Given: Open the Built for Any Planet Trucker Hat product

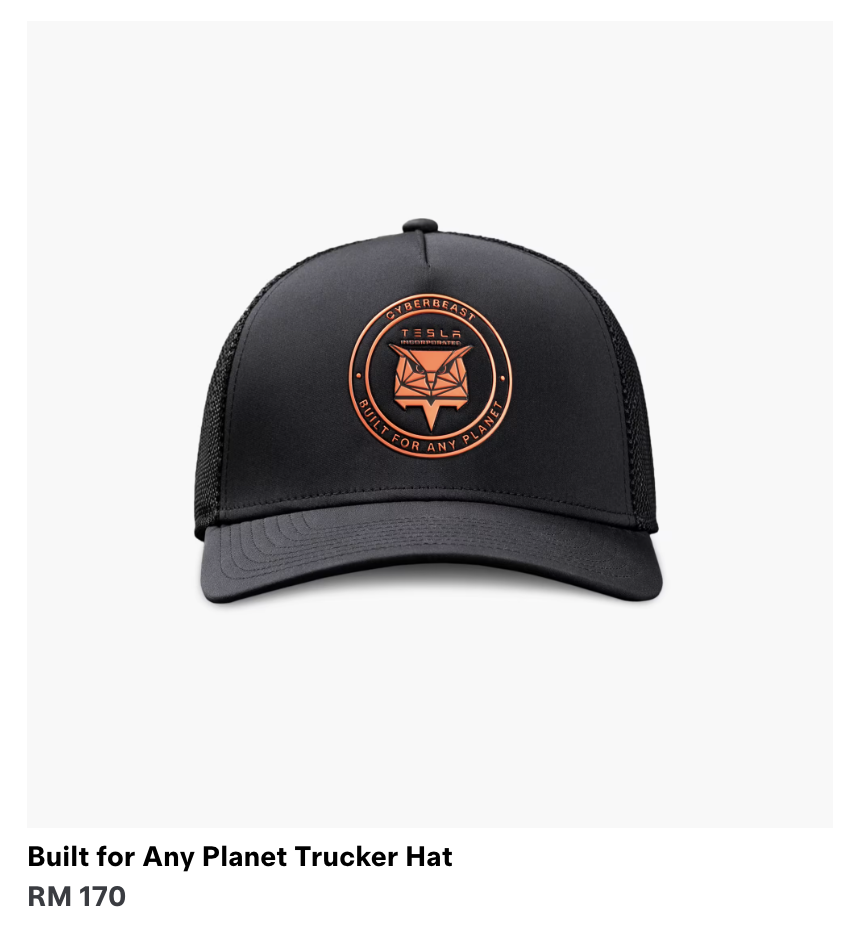Looking at the screenshot, I should click(240, 857).
